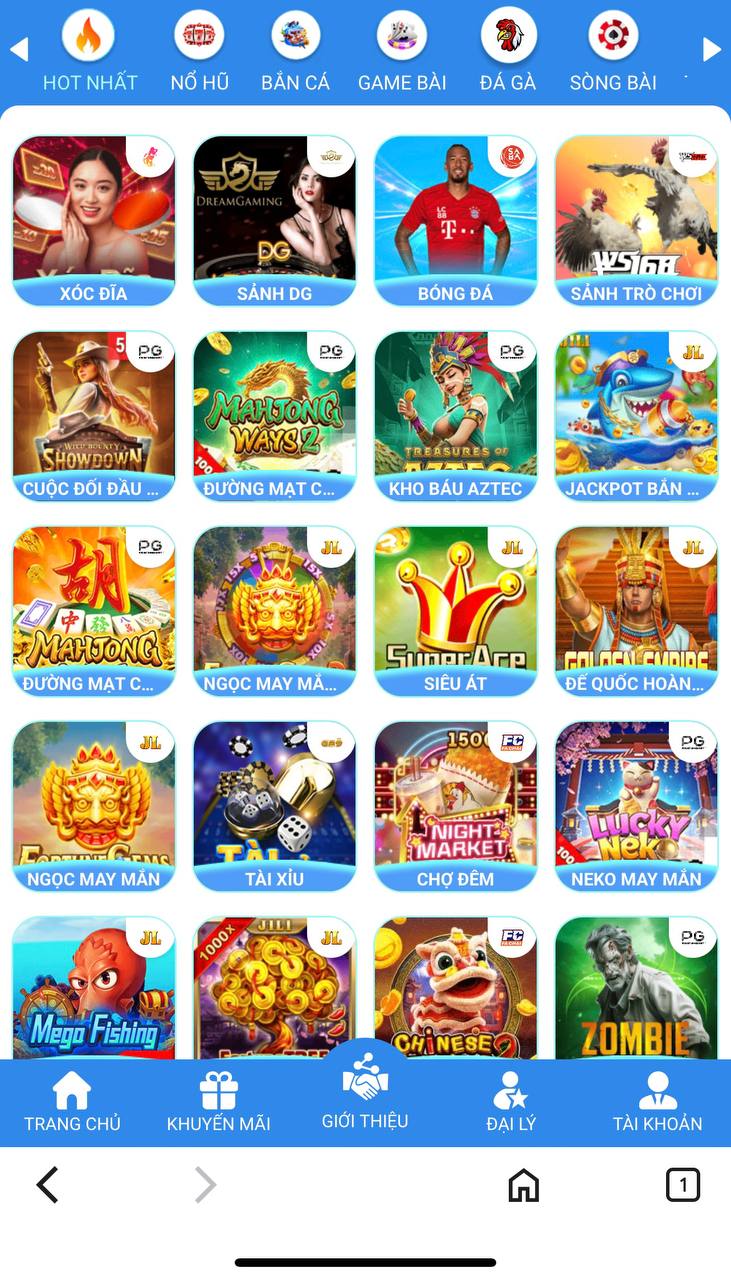
Task: Open the Neko May Mắn game
Action: pyautogui.click(x=636, y=805)
